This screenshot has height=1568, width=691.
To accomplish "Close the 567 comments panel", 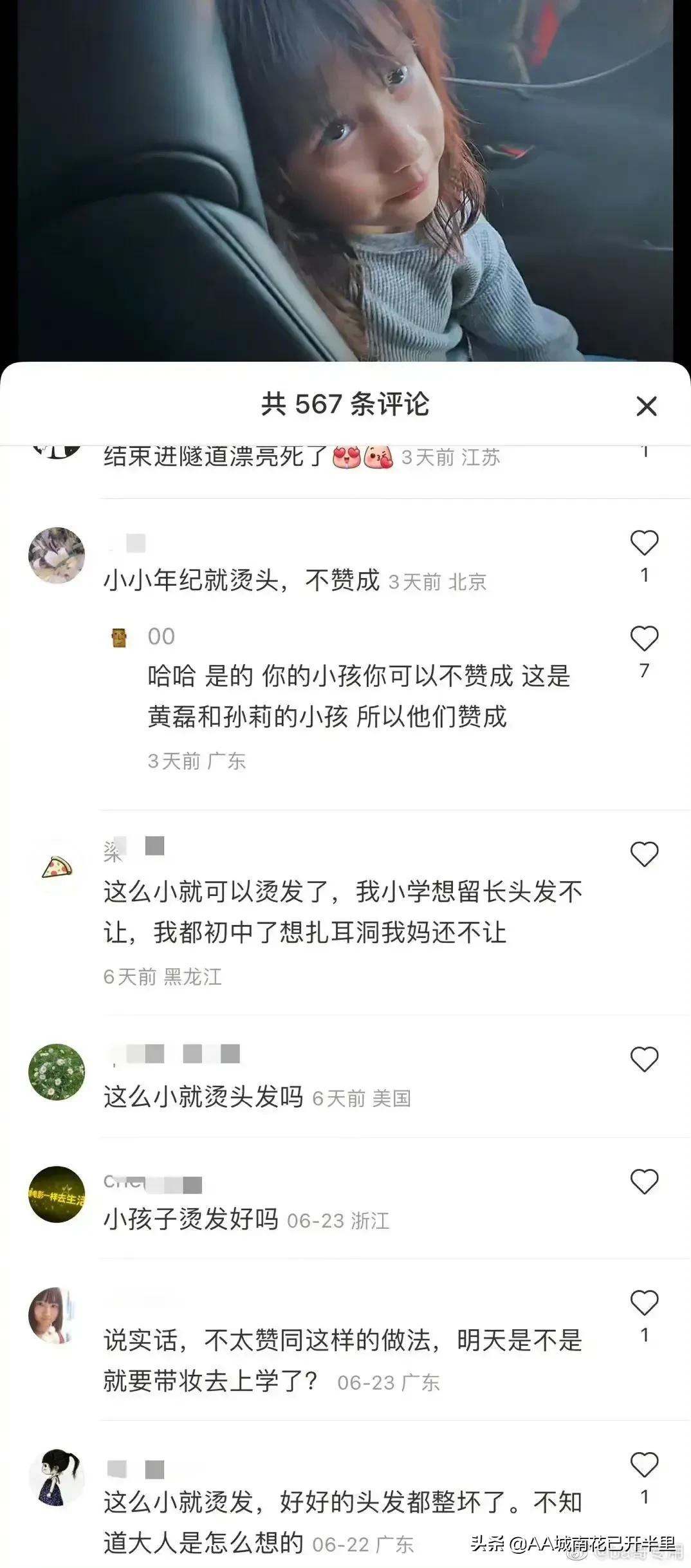I will pyautogui.click(x=646, y=406).
